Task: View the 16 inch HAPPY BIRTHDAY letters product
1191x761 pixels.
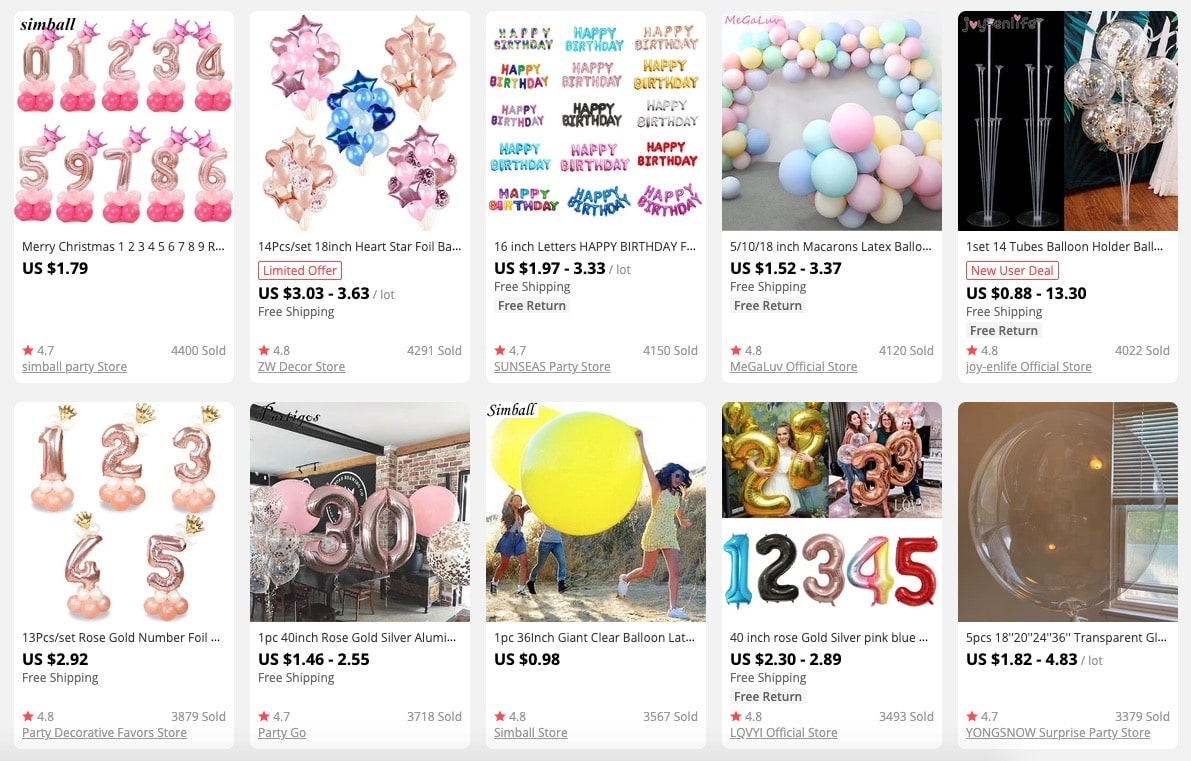Action: (x=595, y=246)
